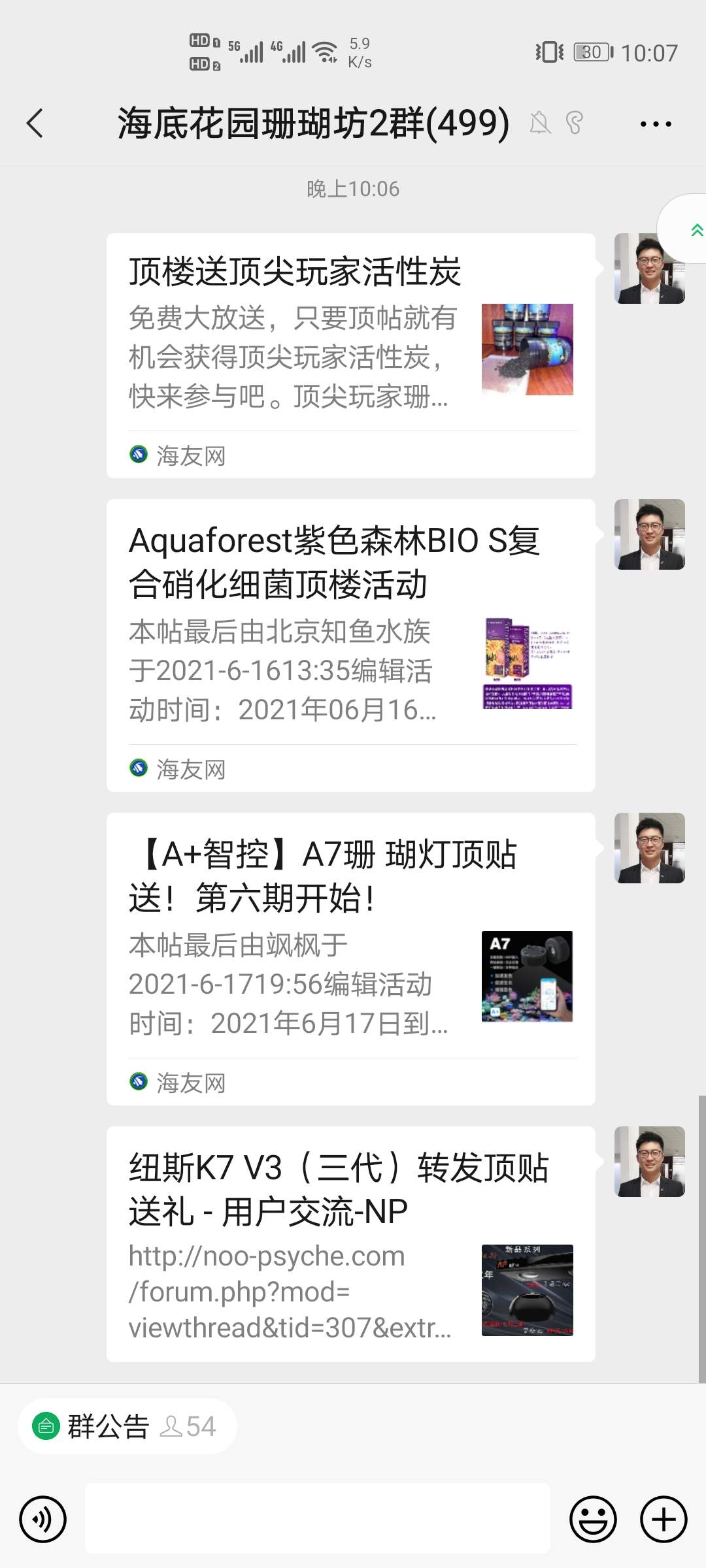Open the emoji sticker panel
The image size is (706, 1568).
593,1519
